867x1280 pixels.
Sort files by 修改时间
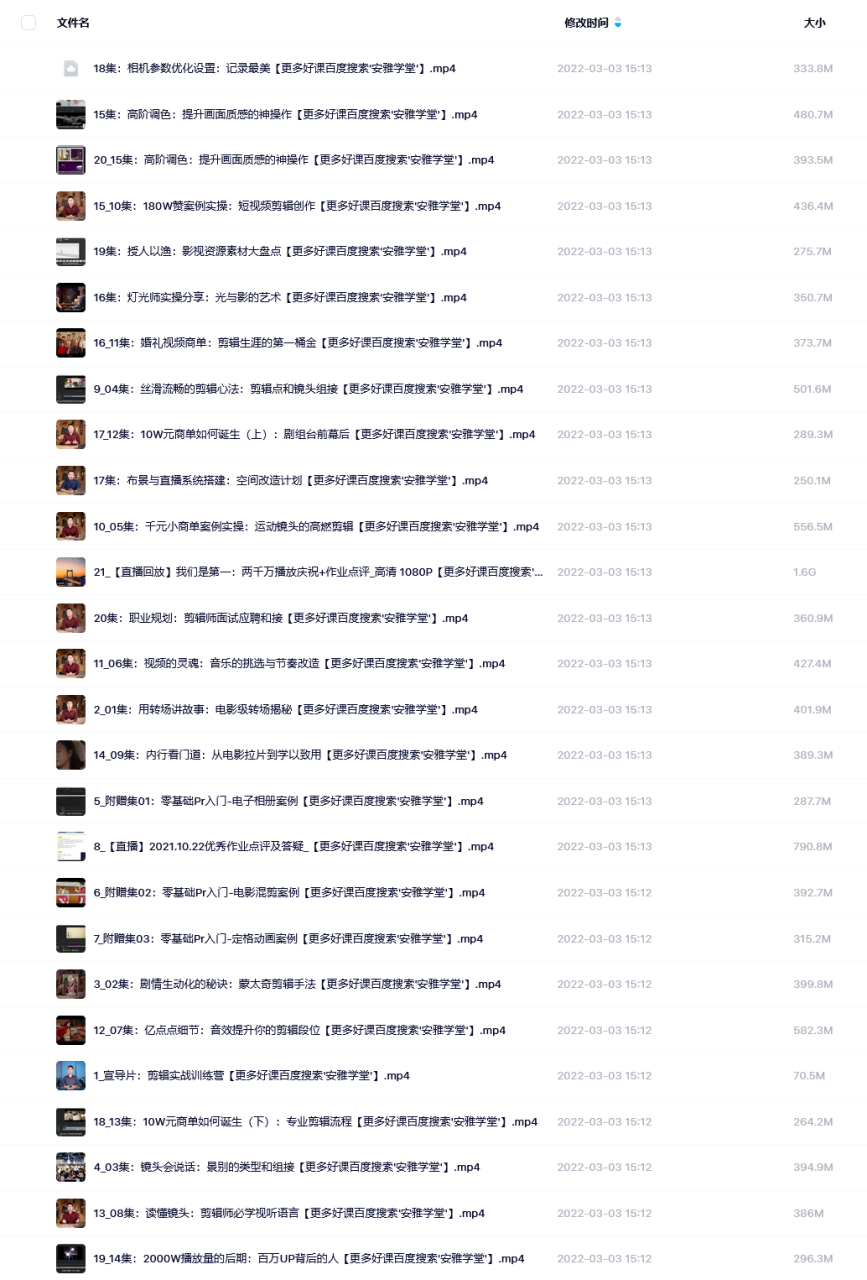(586, 23)
